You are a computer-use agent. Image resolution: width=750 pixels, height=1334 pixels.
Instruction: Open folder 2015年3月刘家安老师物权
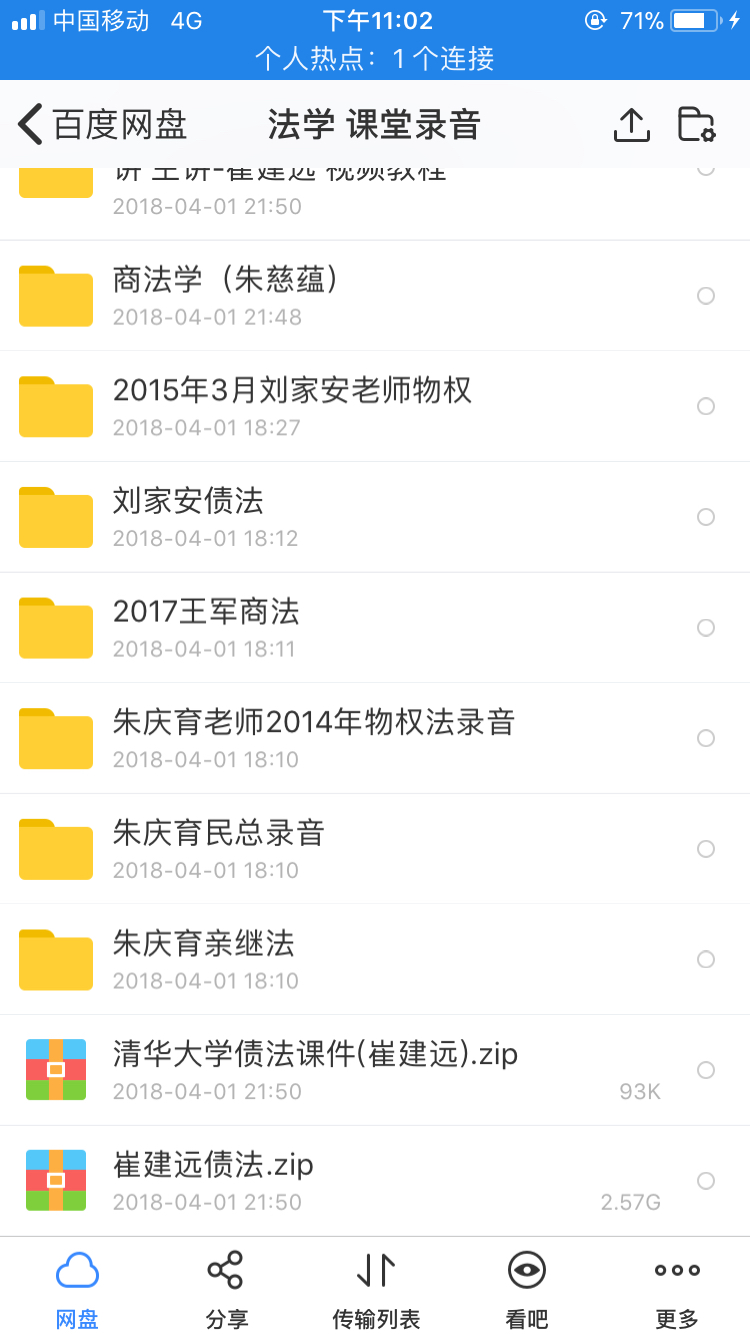coord(375,406)
